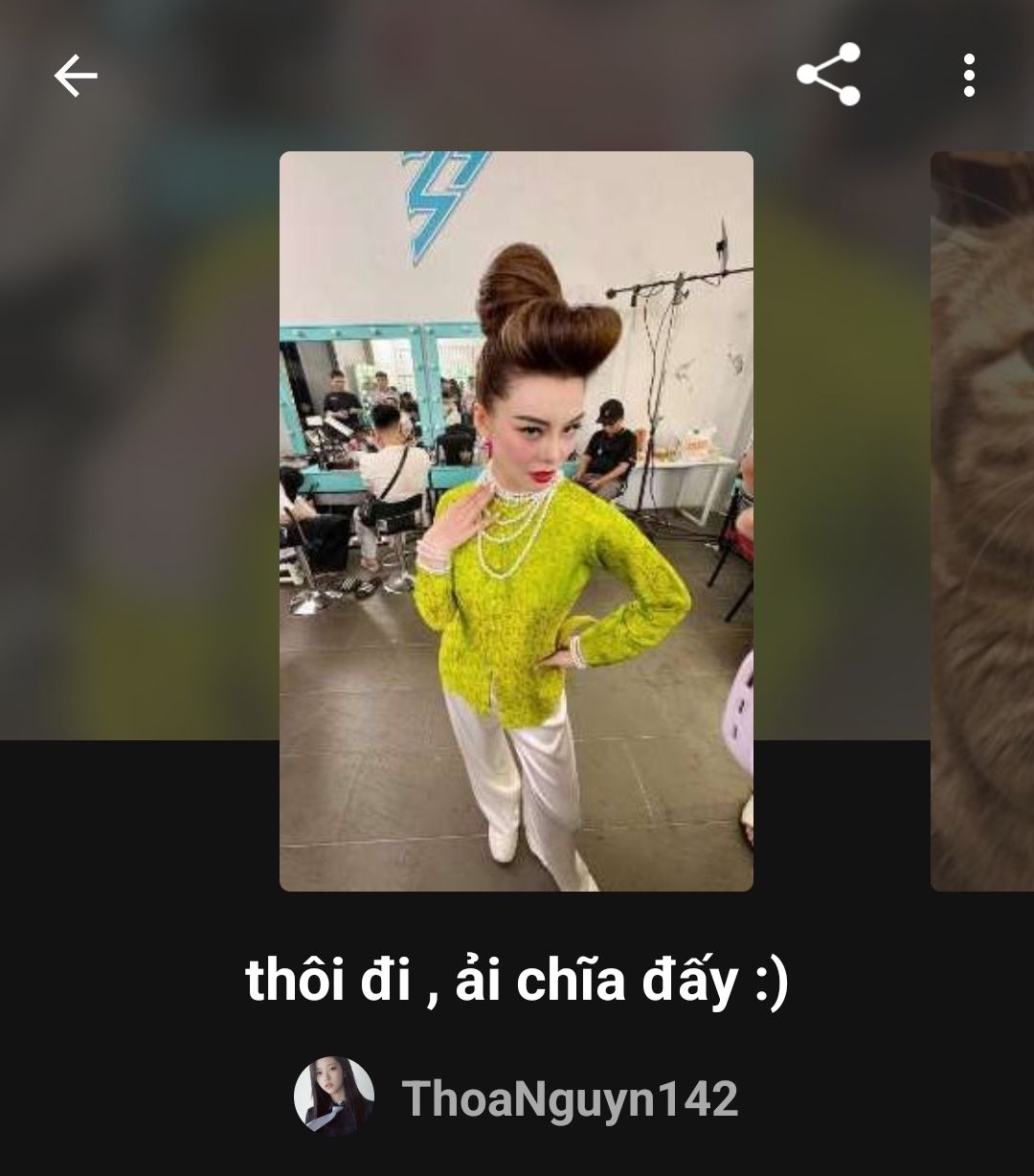This screenshot has width=1034, height=1176.
Task: Open the photo of the woman in green
Action: tap(516, 521)
